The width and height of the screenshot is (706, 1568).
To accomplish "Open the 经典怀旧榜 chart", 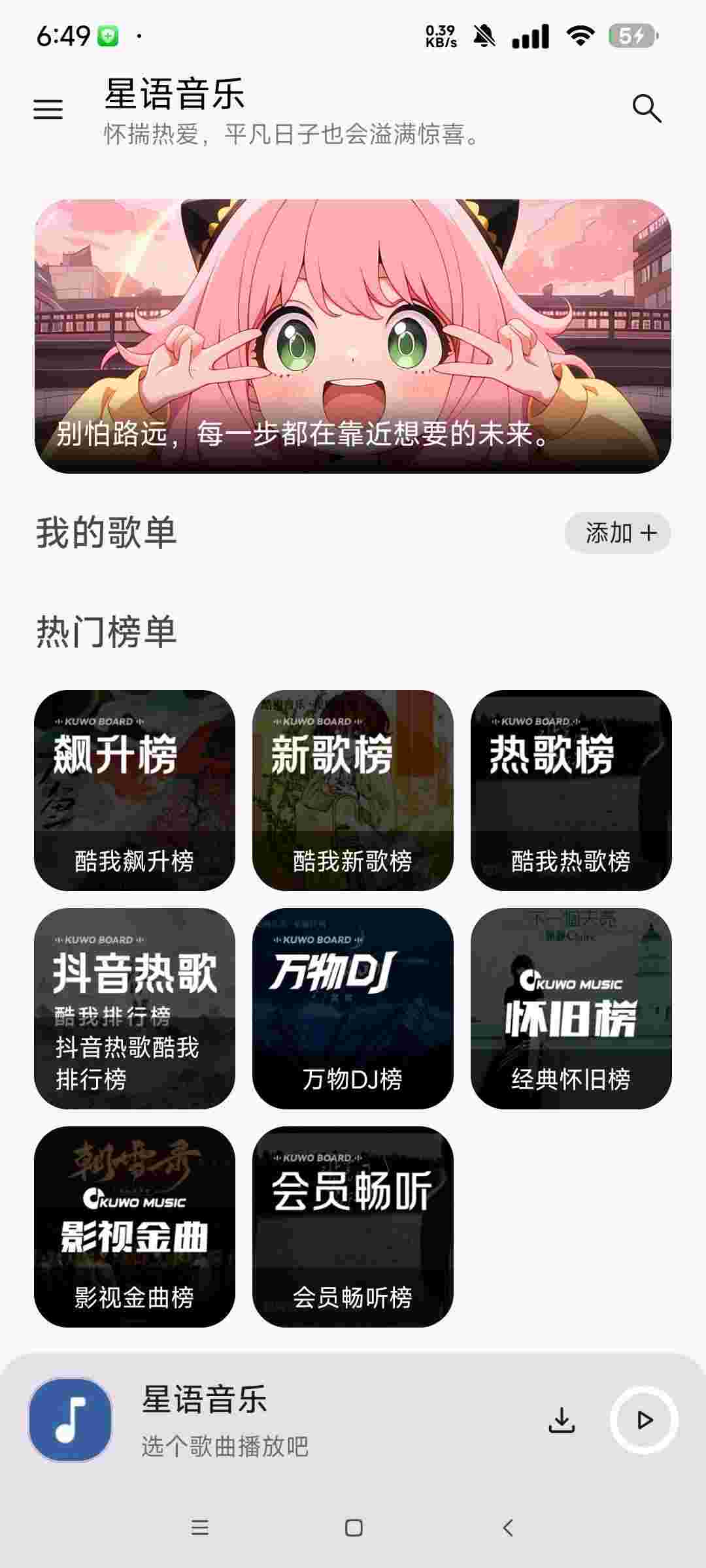I will click(x=571, y=1008).
